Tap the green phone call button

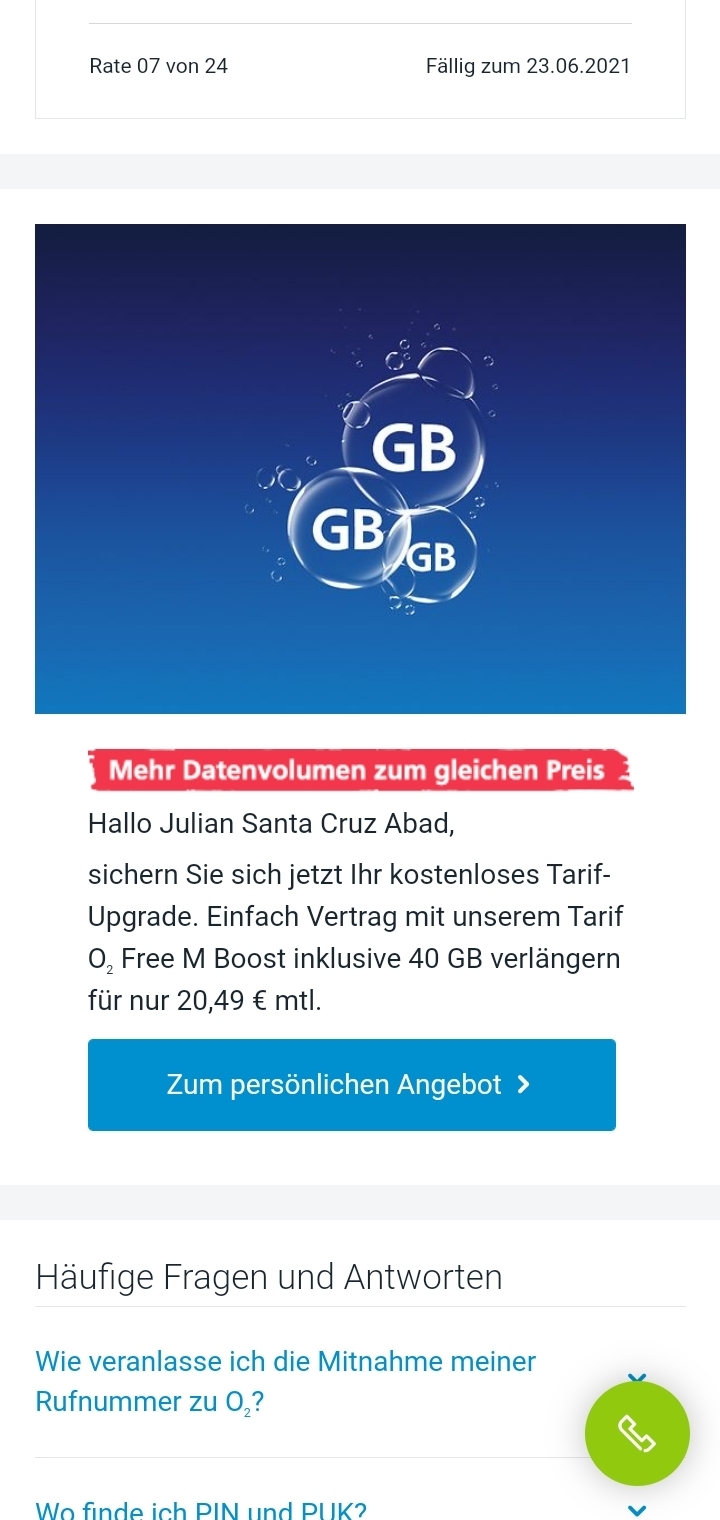click(x=637, y=1433)
